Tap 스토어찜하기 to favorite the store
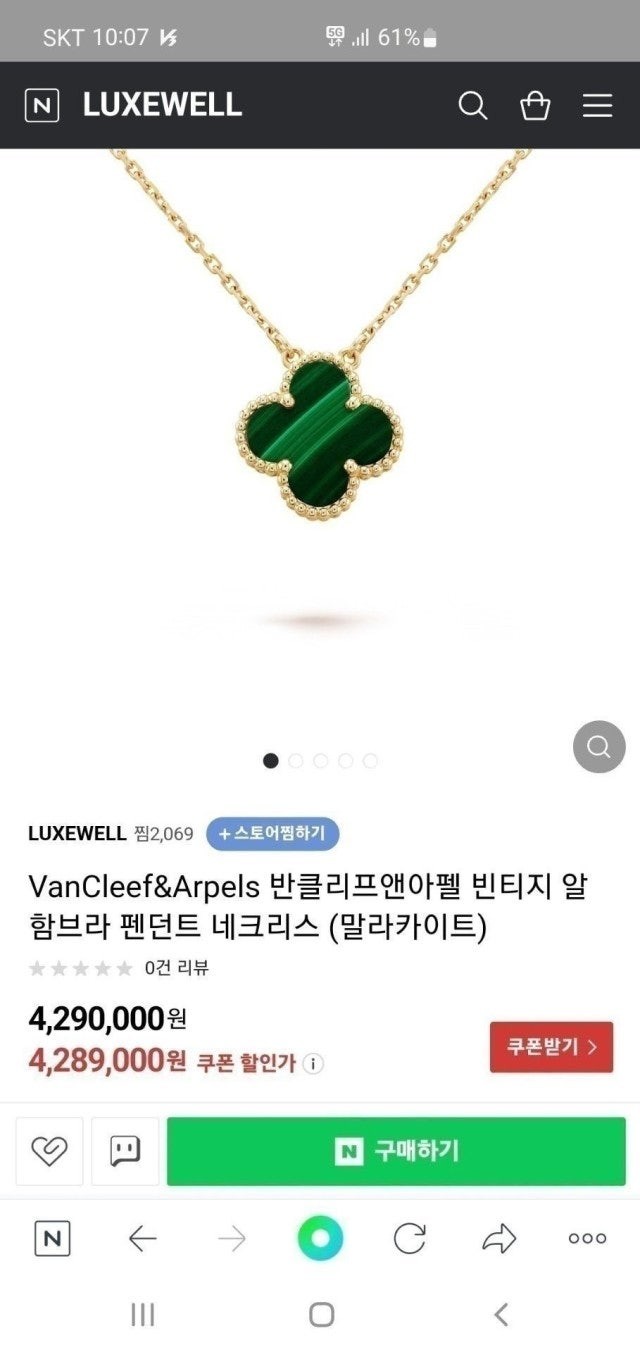This screenshot has height=1352, width=640. click(273, 833)
